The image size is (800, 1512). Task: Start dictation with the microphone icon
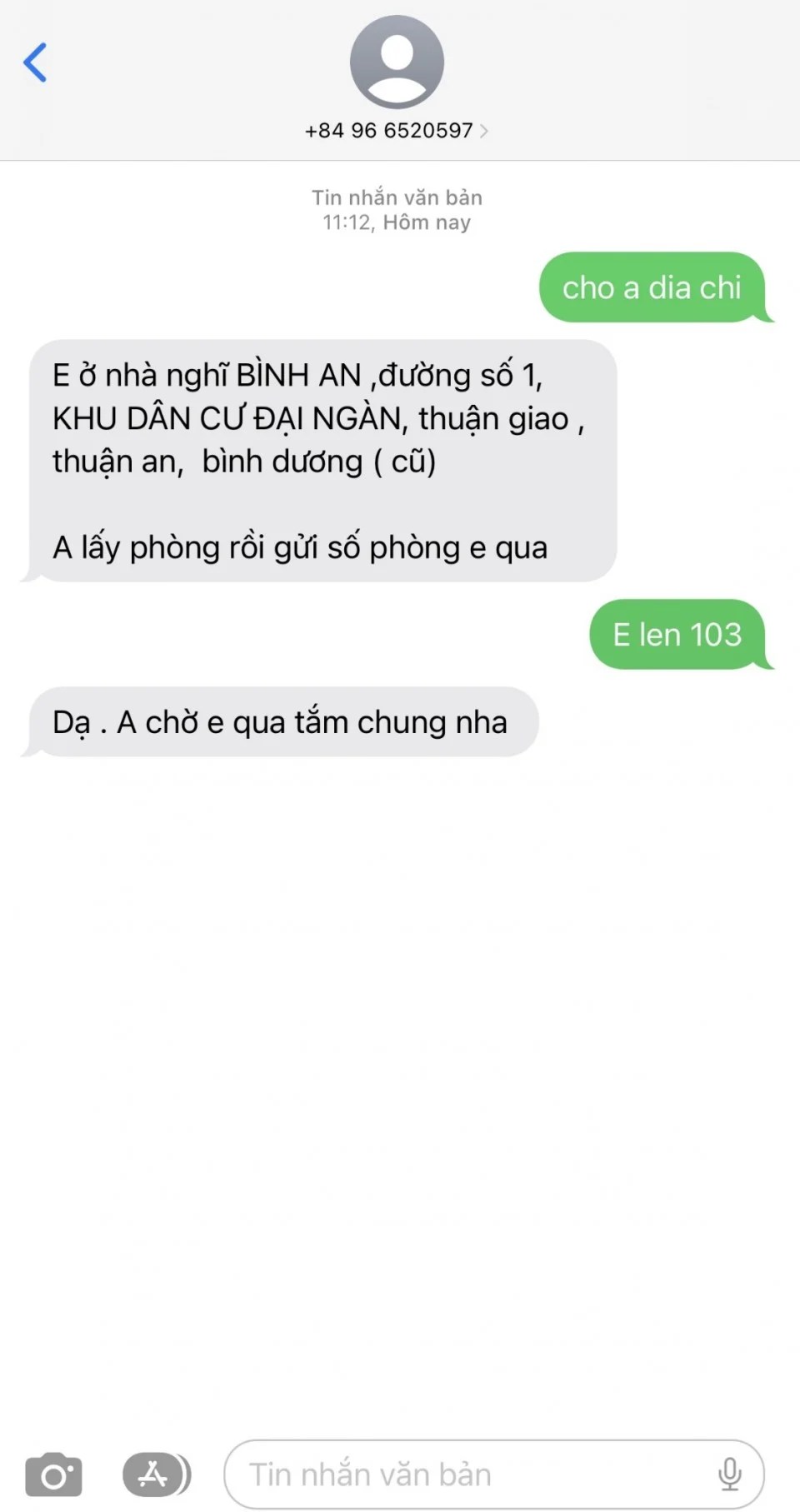point(729,1475)
